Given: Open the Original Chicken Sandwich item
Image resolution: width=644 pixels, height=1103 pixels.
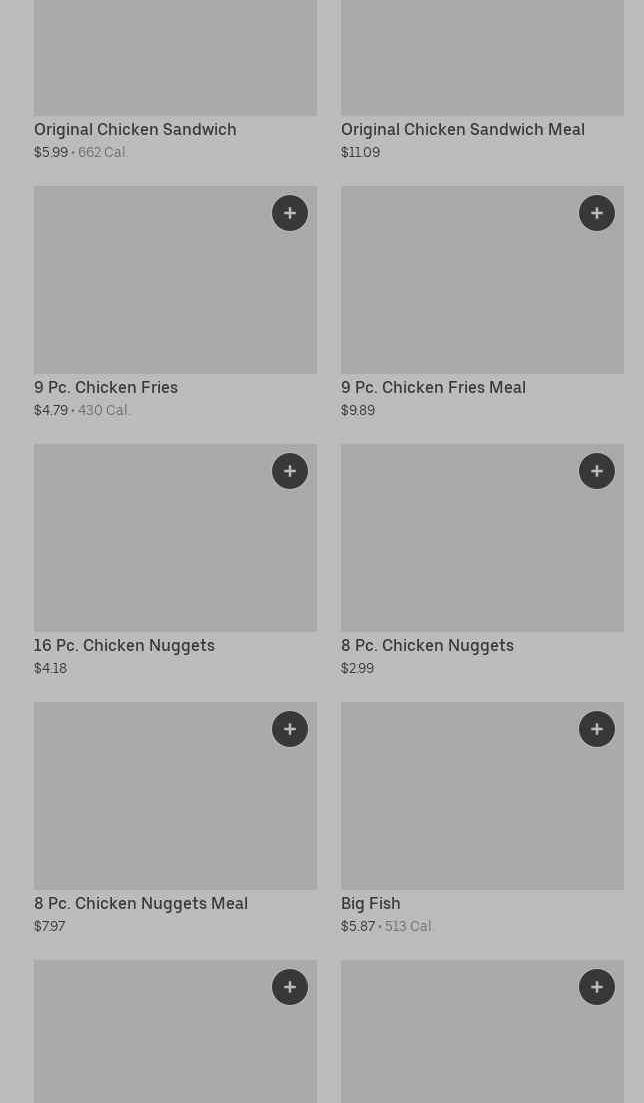Looking at the screenshot, I should pos(135,129).
